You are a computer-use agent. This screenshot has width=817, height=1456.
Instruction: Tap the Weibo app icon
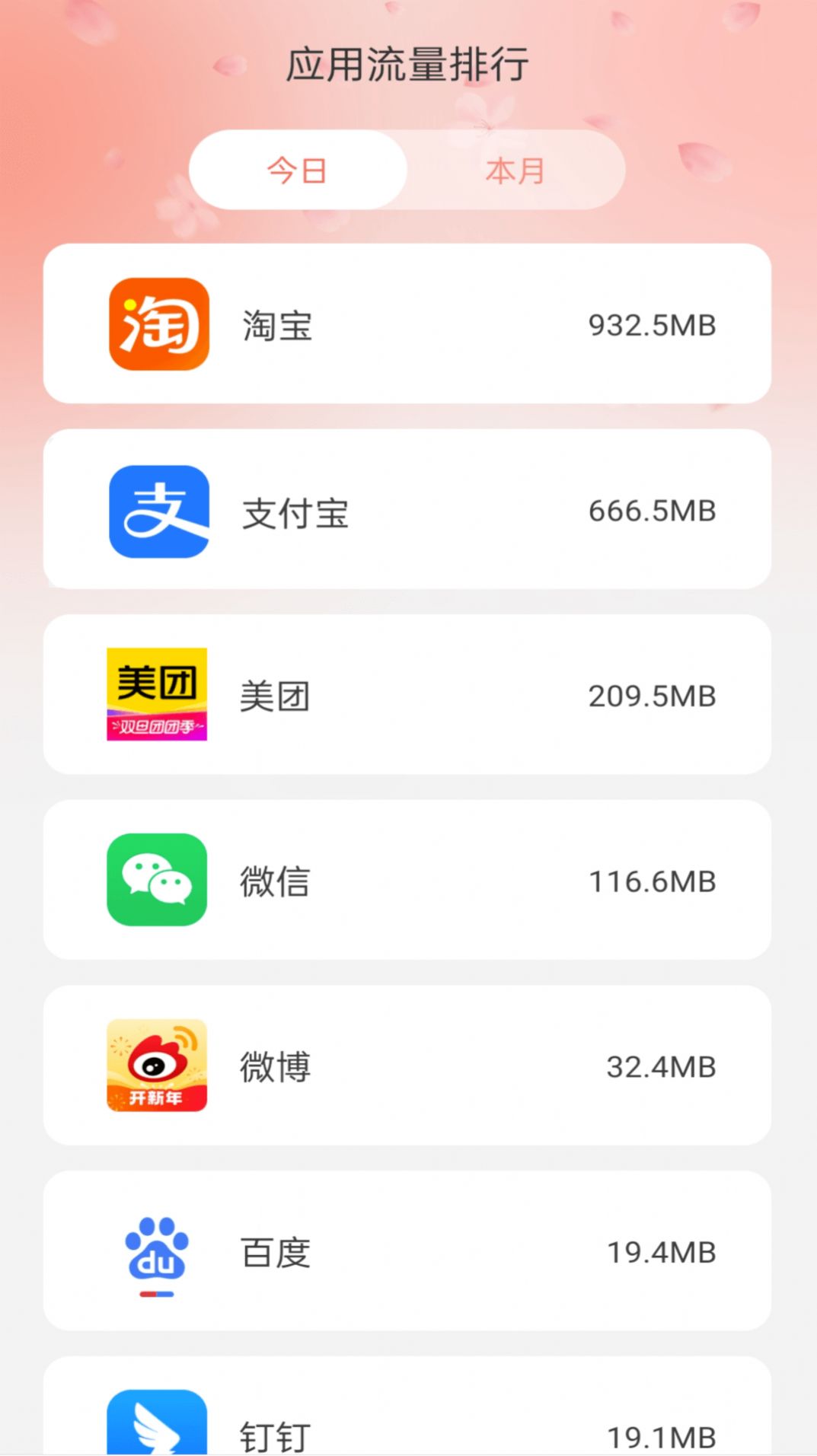(x=158, y=1065)
